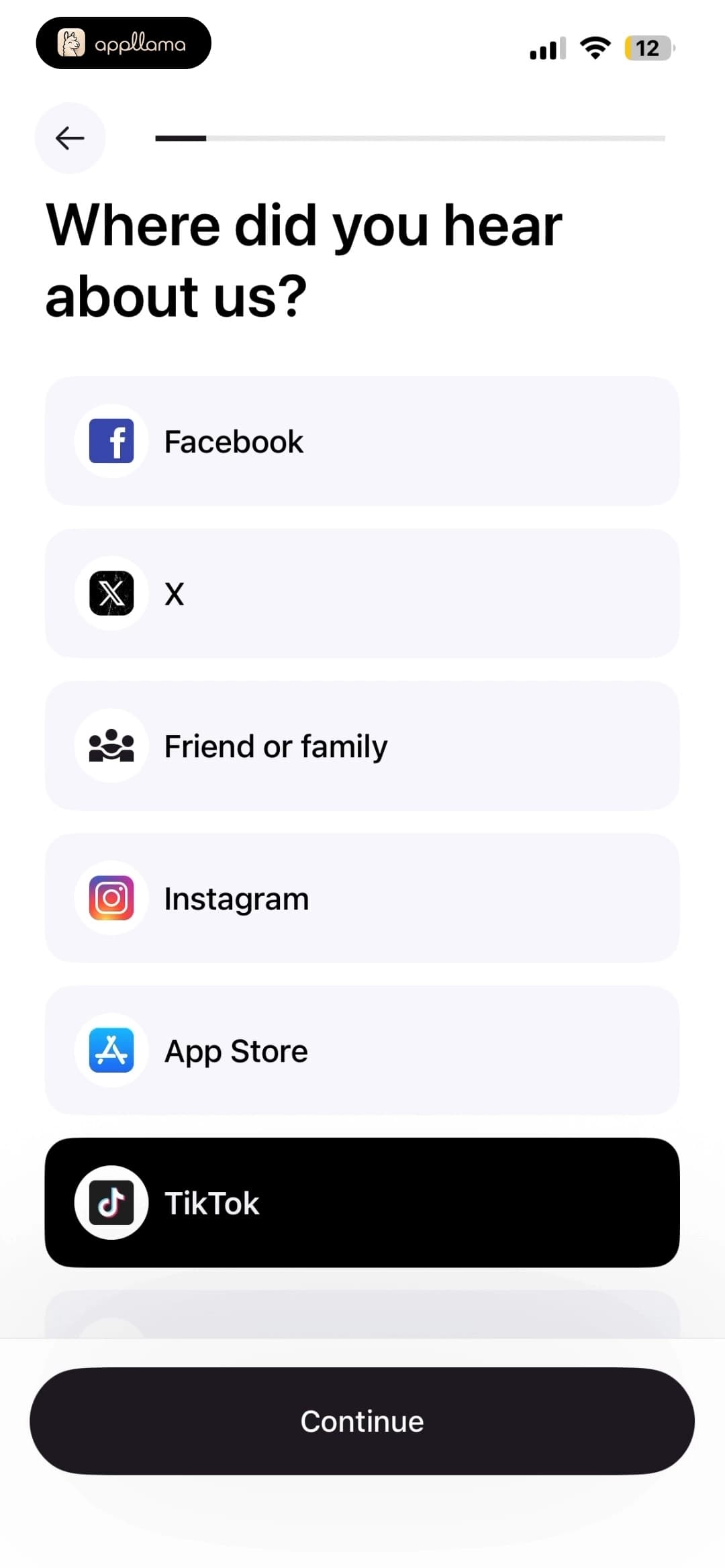Select the Facebook option
The height and width of the screenshot is (1568, 725).
362,441
